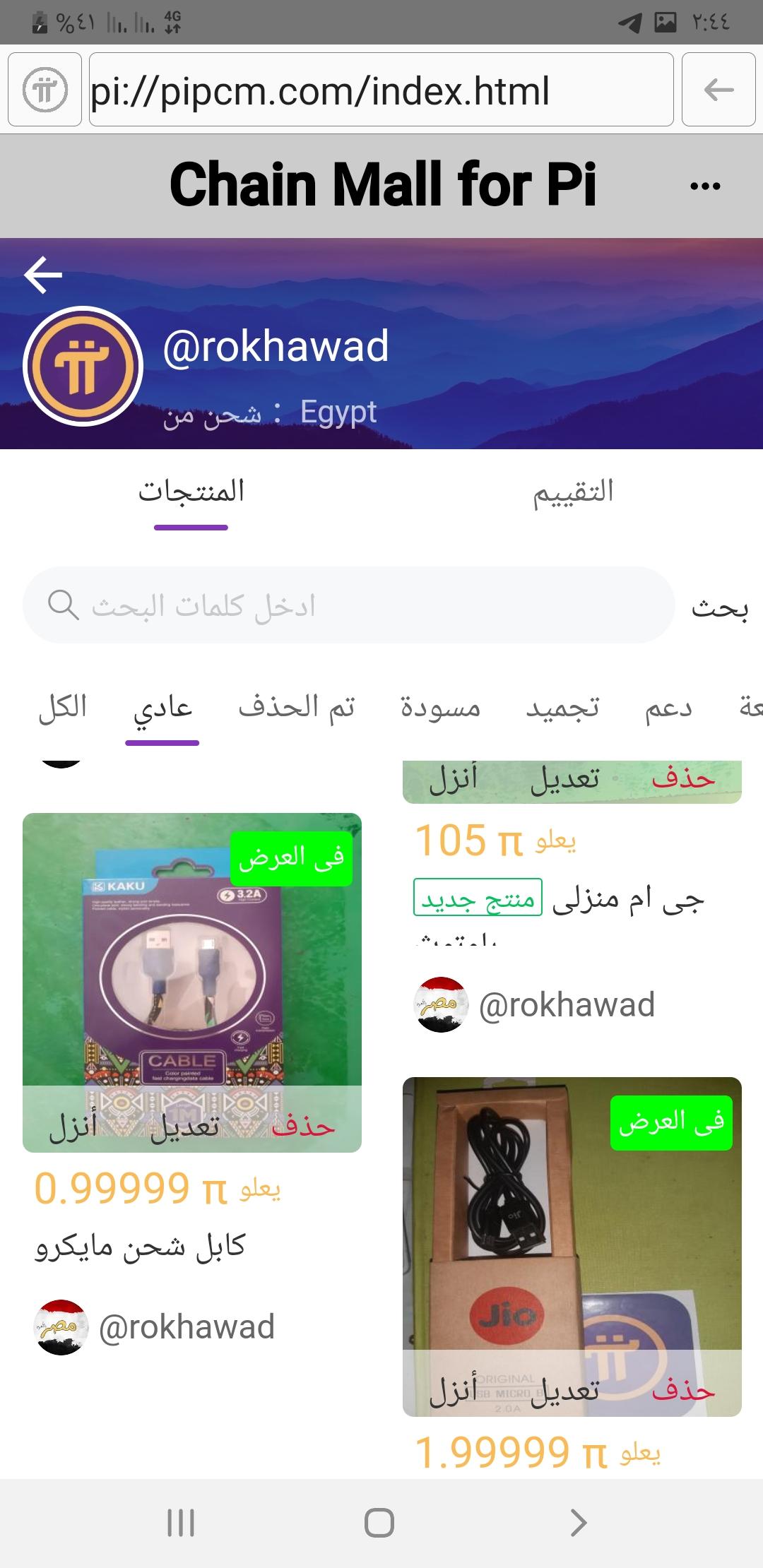Edit the KAKU cable listing via تعديل
Image resolution: width=763 pixels, height=1568 pixels.
coord(185,1126)
